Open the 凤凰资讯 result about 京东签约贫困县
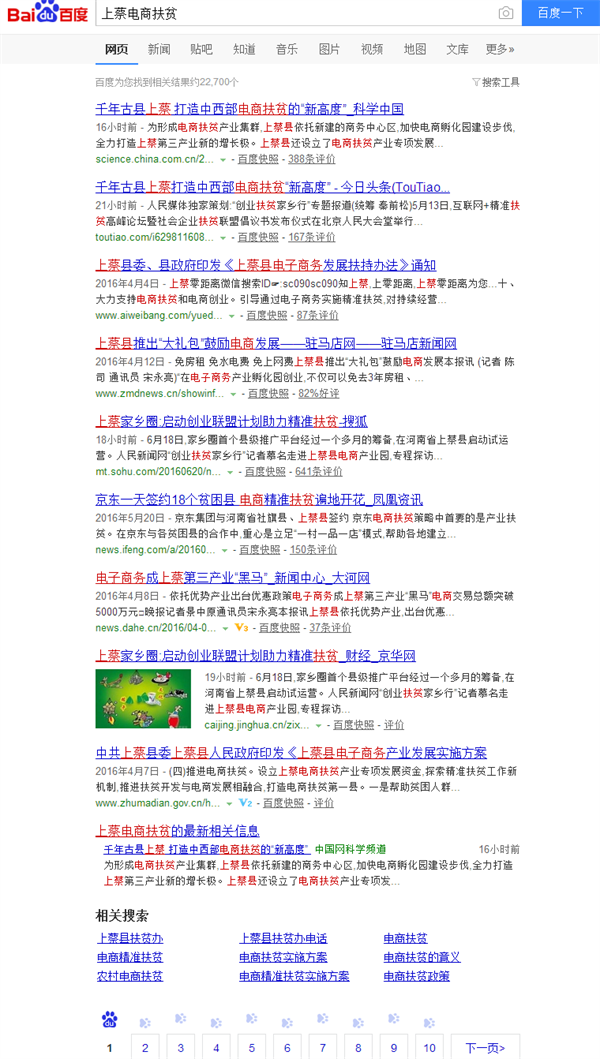Image resolution: width=600 pixels, height=1059 pixels. pos(258,499)
